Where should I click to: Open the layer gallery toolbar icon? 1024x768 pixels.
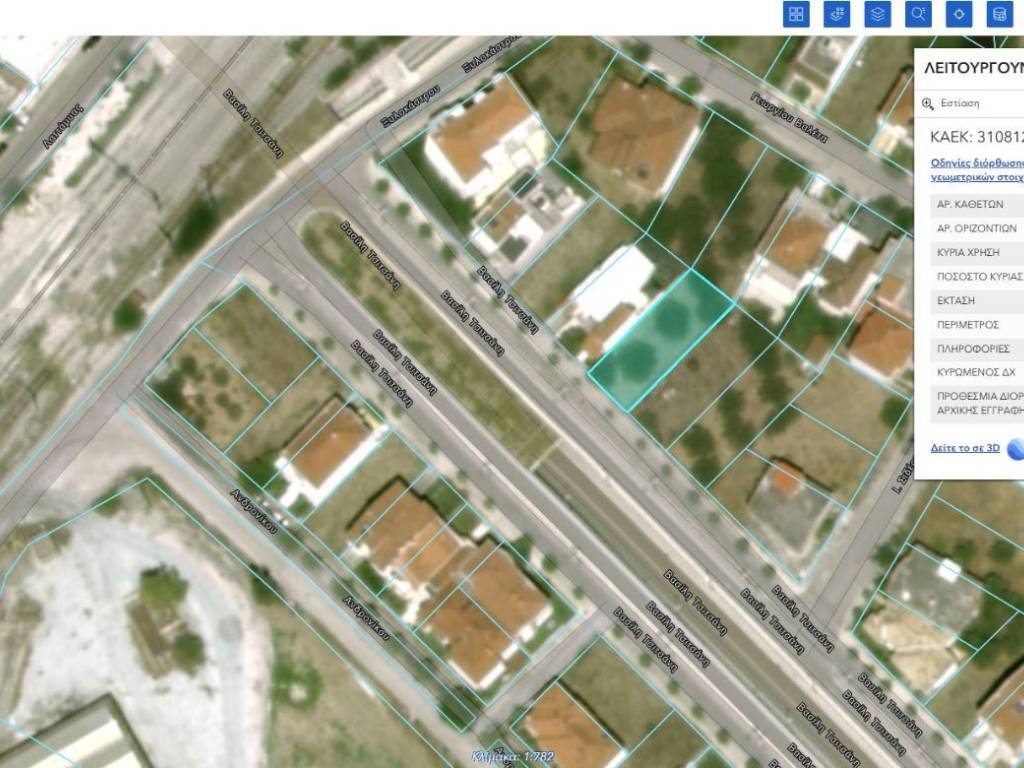click(x=836, y=14)
